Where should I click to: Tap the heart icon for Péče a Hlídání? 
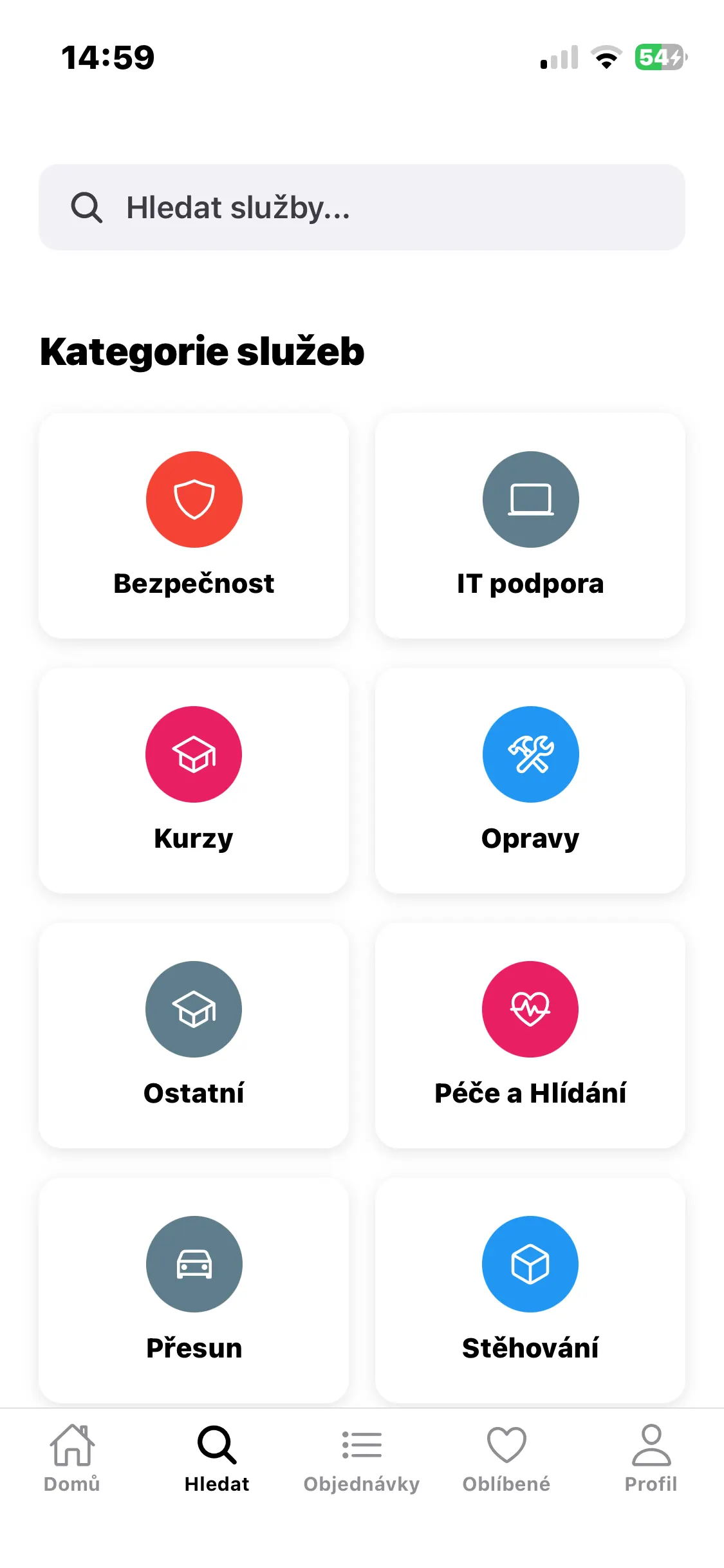pos(530,1009)
